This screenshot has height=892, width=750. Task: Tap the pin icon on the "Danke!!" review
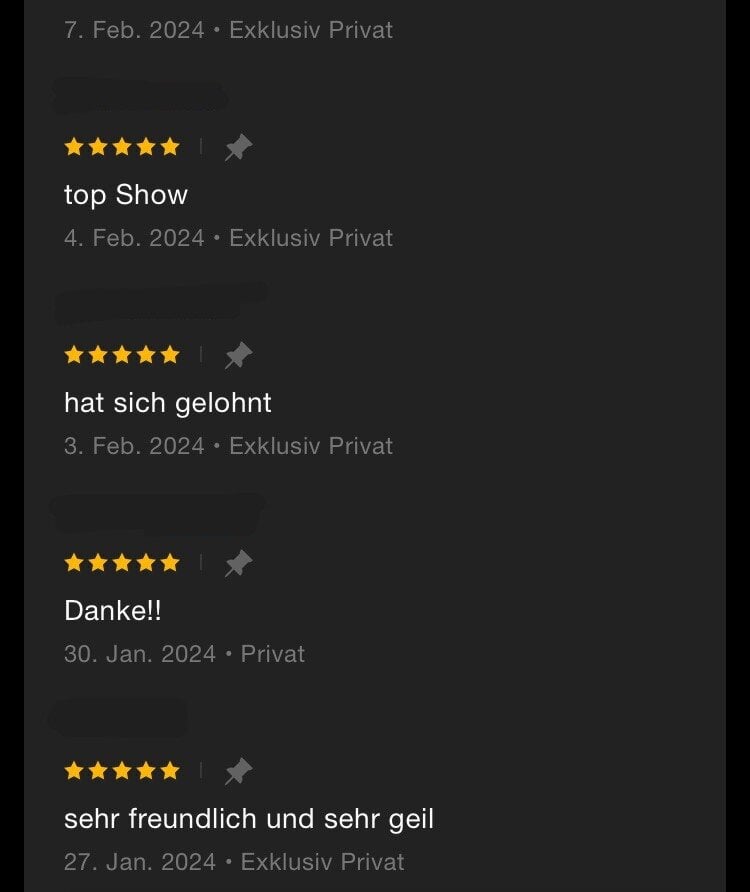coord(237,564)
